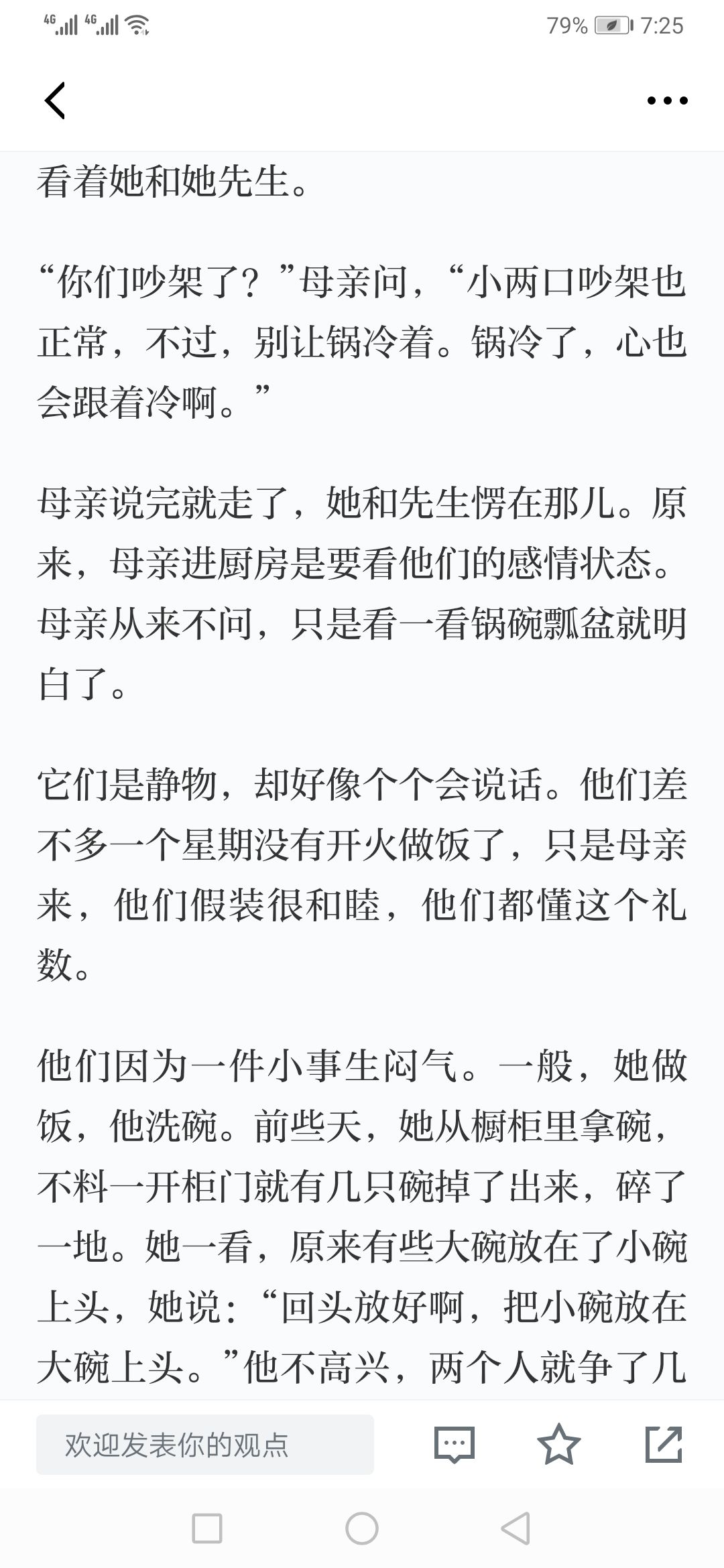Share the article via the share icon

pyautogui.click(x=664, y=1444)
